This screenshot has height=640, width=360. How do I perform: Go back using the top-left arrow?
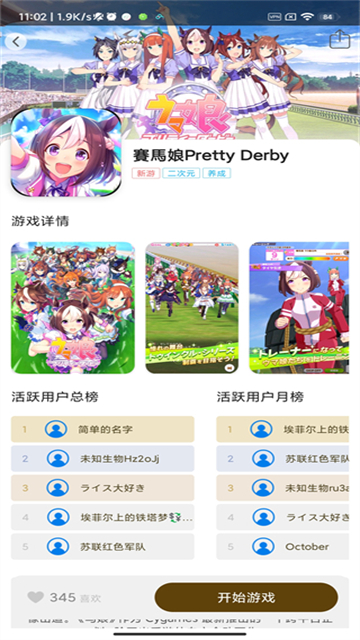pos(16,42)
